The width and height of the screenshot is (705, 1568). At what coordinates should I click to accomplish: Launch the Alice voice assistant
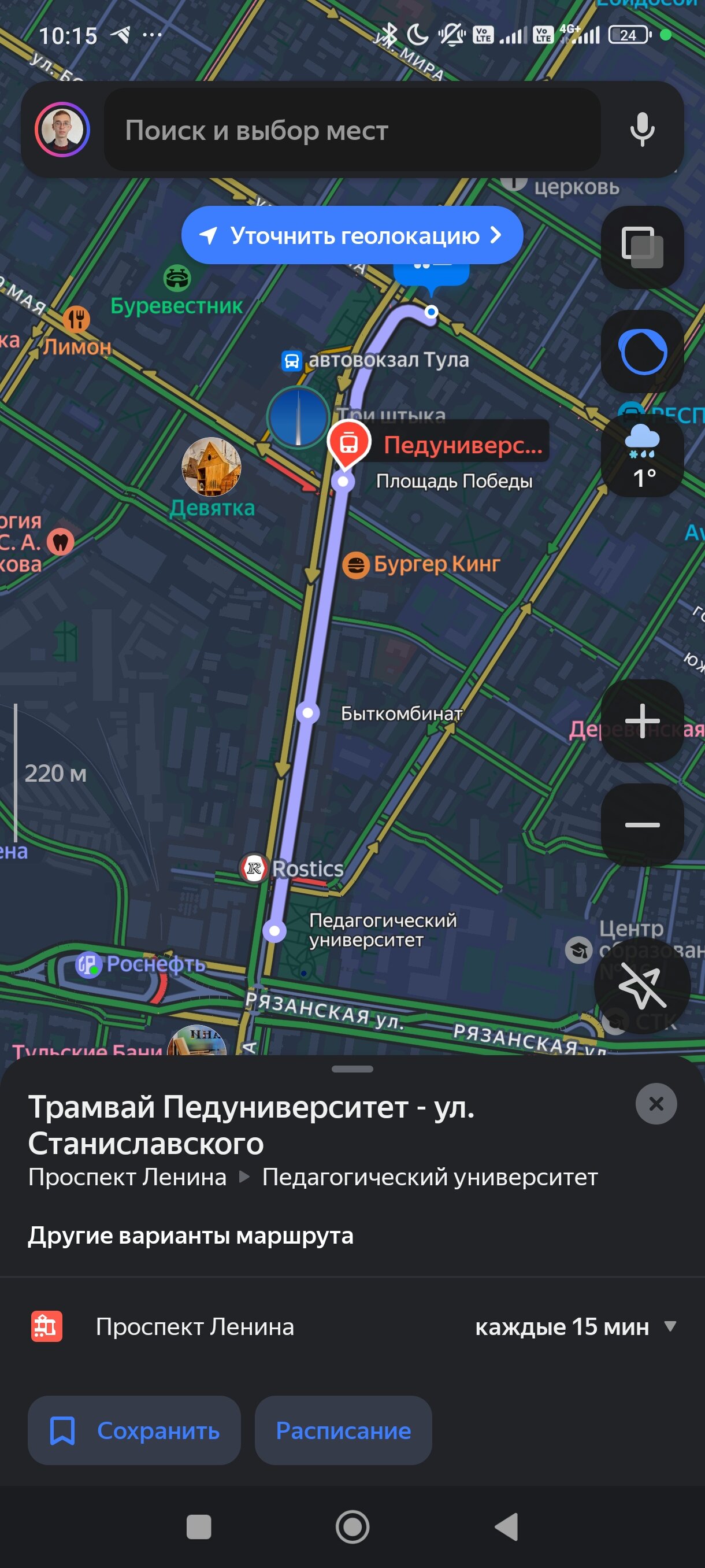tap(642, 351)
